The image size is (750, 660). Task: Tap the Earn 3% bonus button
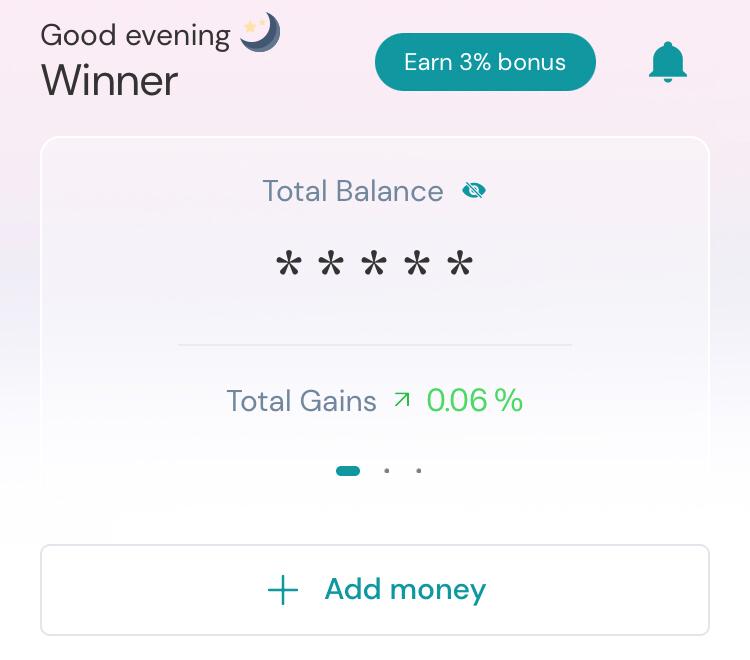pyautogui.click(x=485, y=62)
